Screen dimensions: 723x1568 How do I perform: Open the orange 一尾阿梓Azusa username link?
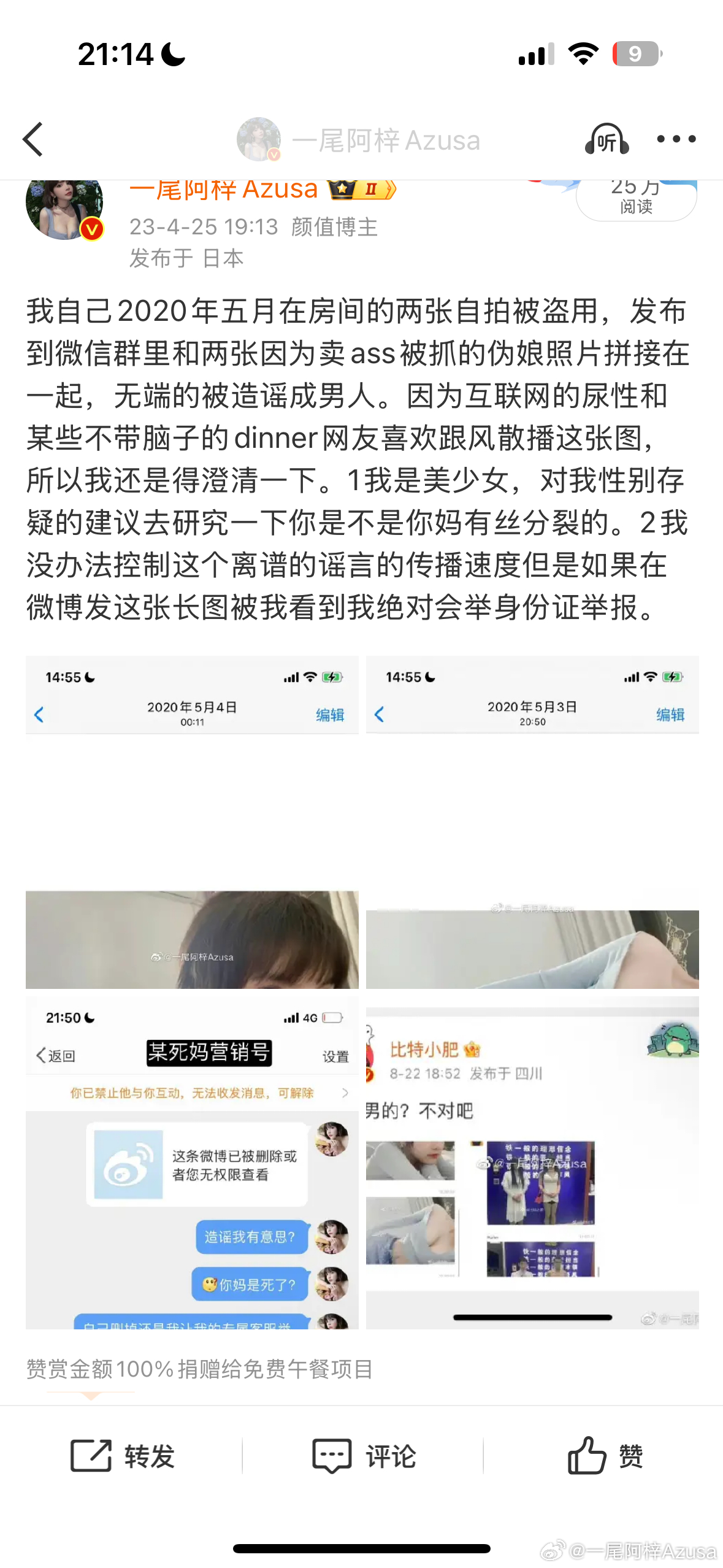tap(224, 190)
